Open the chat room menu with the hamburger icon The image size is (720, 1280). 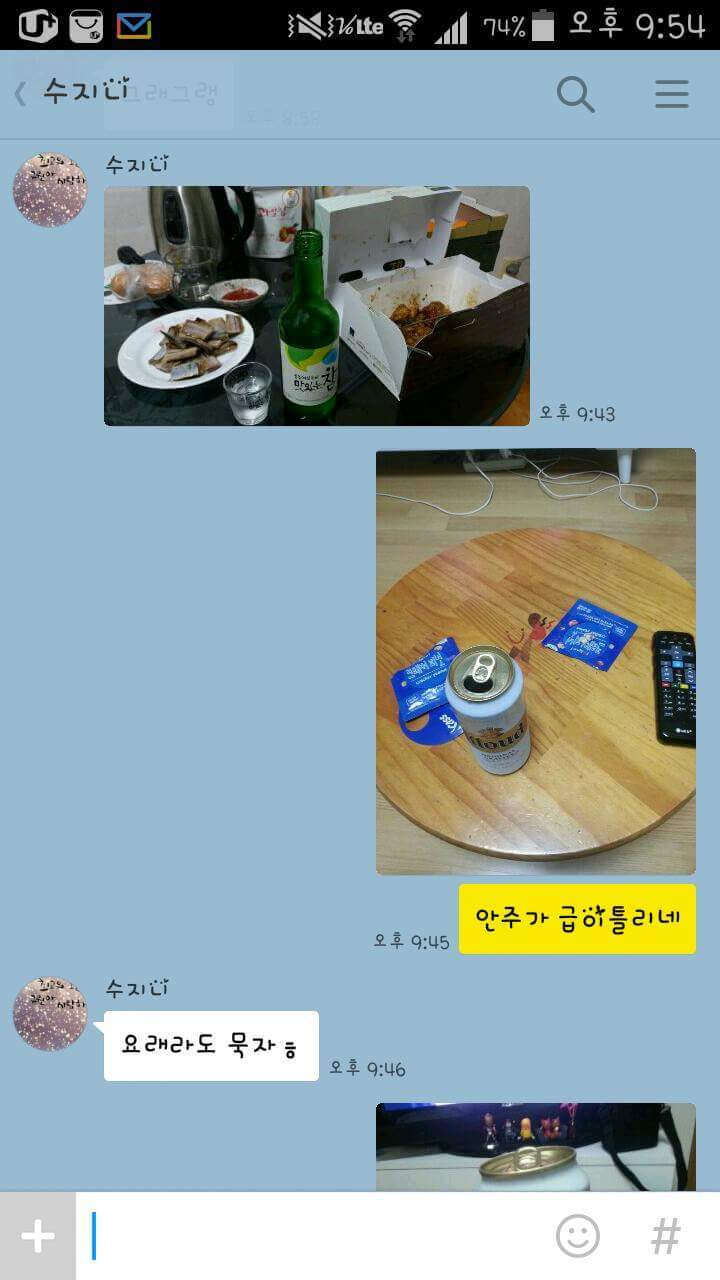click(671, 93)
